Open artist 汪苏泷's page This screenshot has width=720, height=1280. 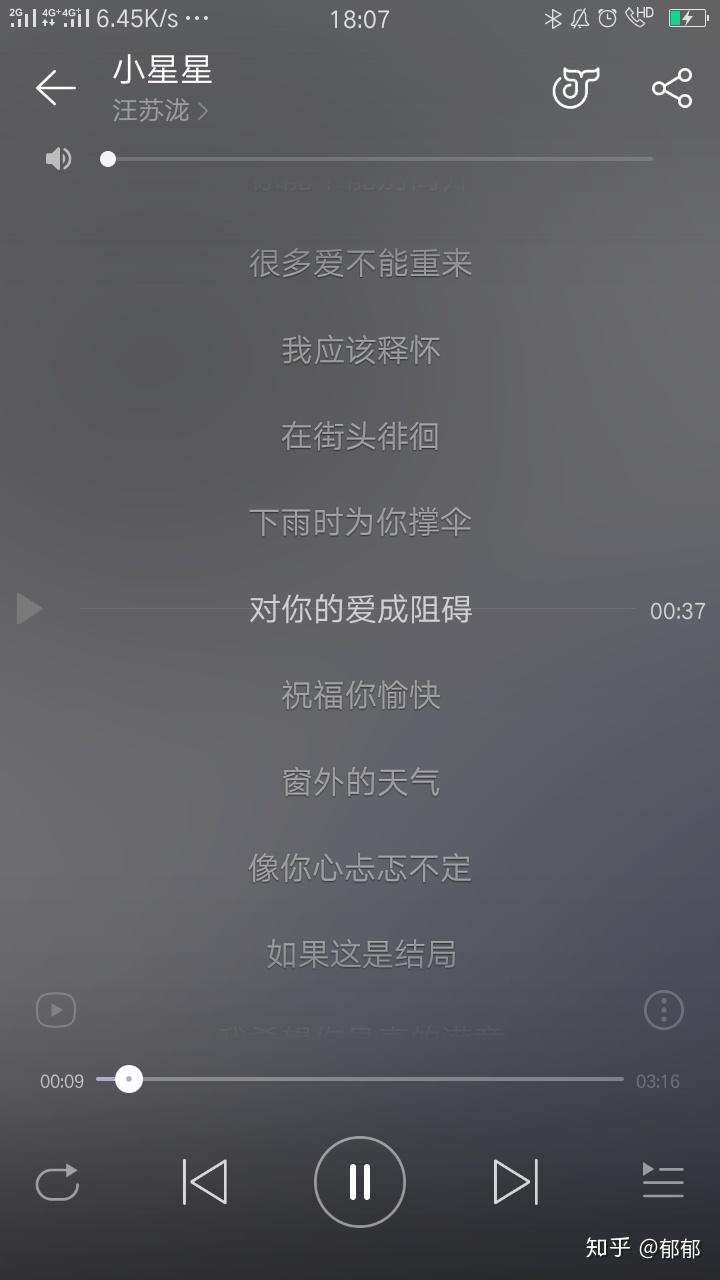coord(160,110)
